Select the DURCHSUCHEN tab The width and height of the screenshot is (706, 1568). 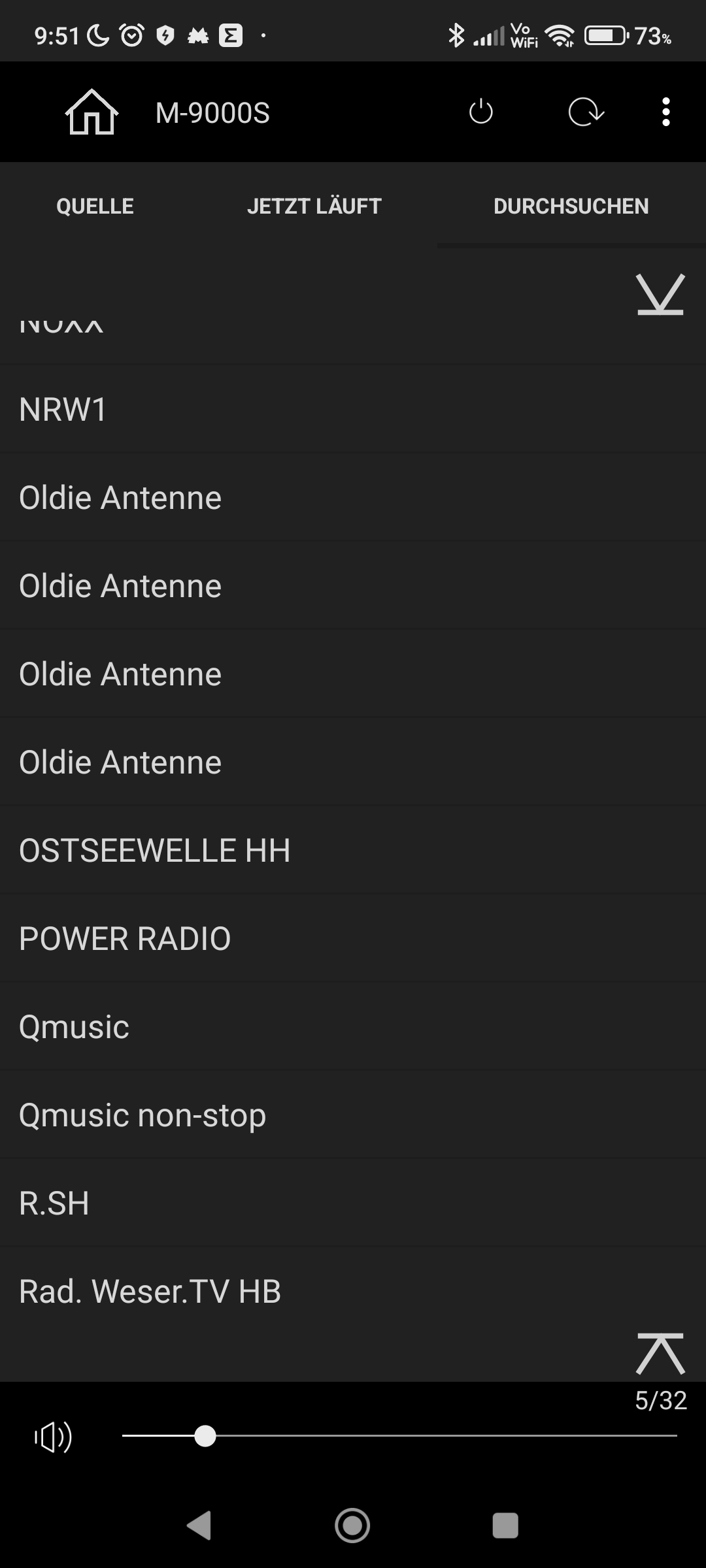tap(571, 206)
